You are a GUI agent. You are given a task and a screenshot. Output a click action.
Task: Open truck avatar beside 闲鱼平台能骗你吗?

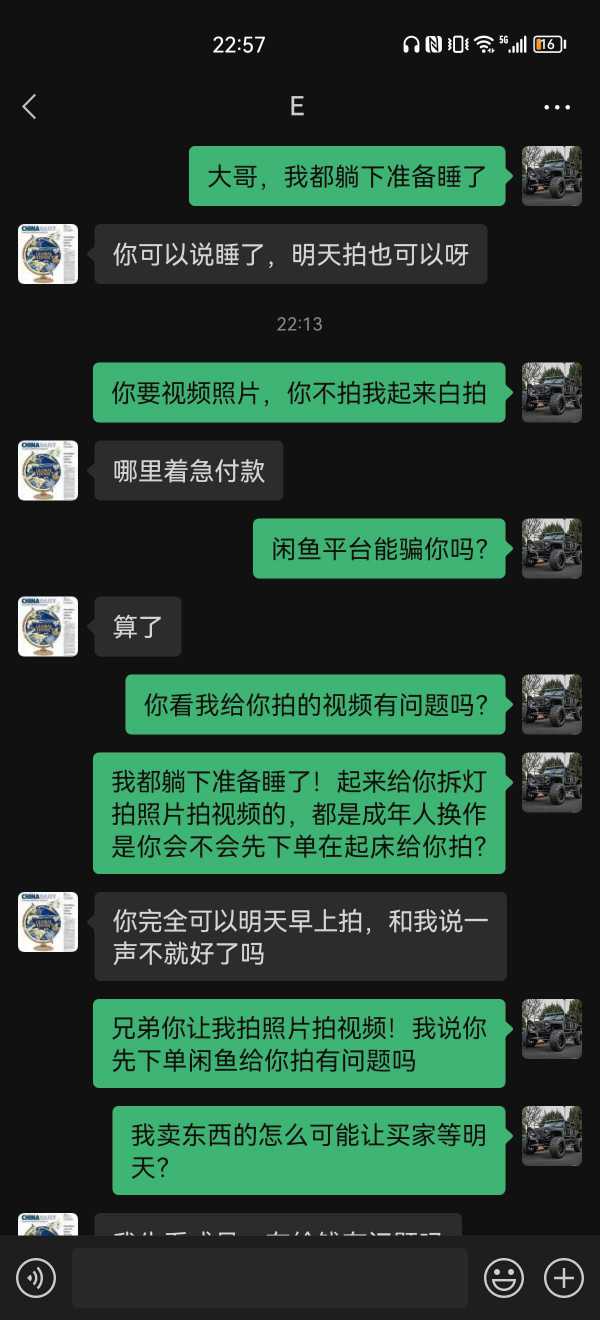(551, 548)
